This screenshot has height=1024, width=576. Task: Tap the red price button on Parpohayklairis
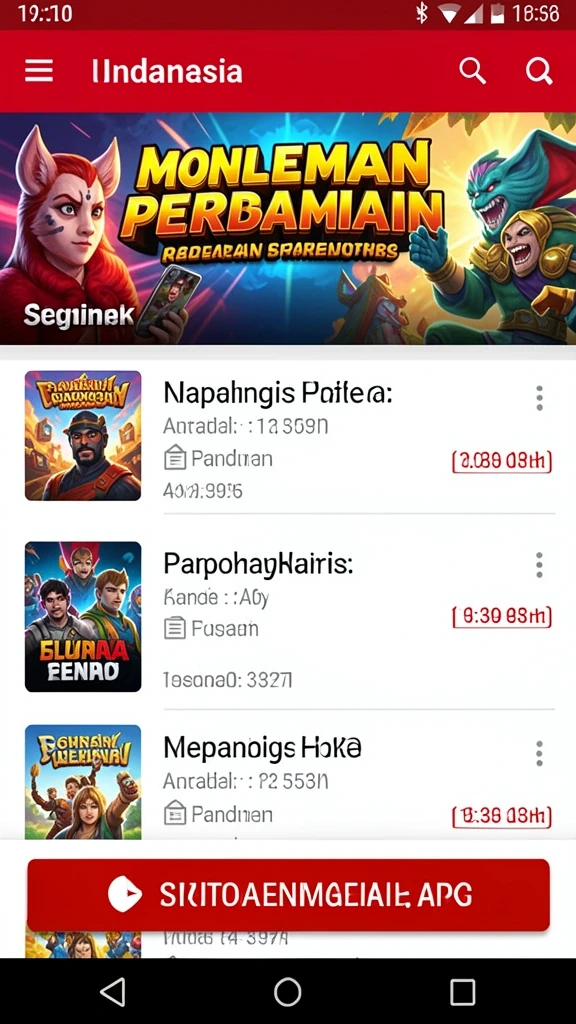[x=502, y=616]
